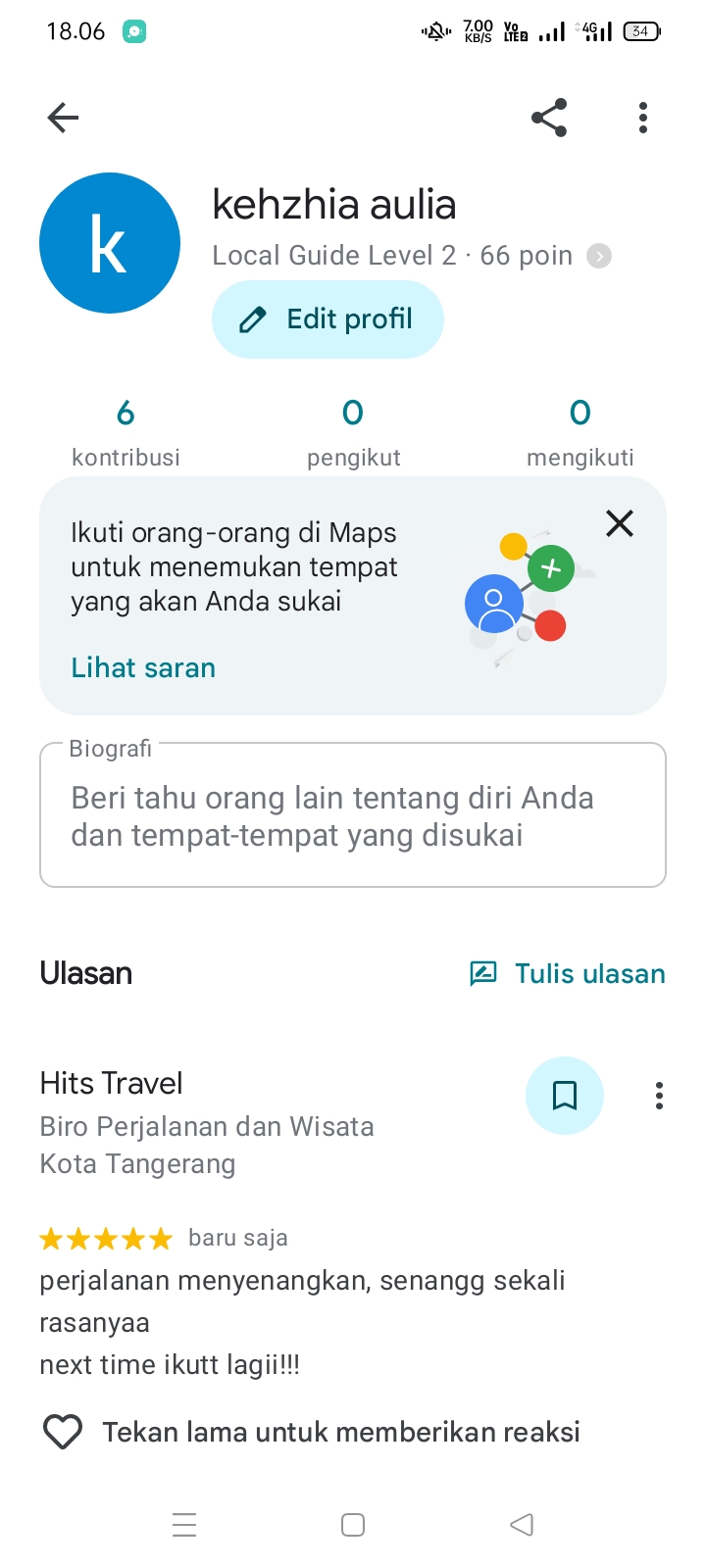Open Local Guide points details arrow

599,256
